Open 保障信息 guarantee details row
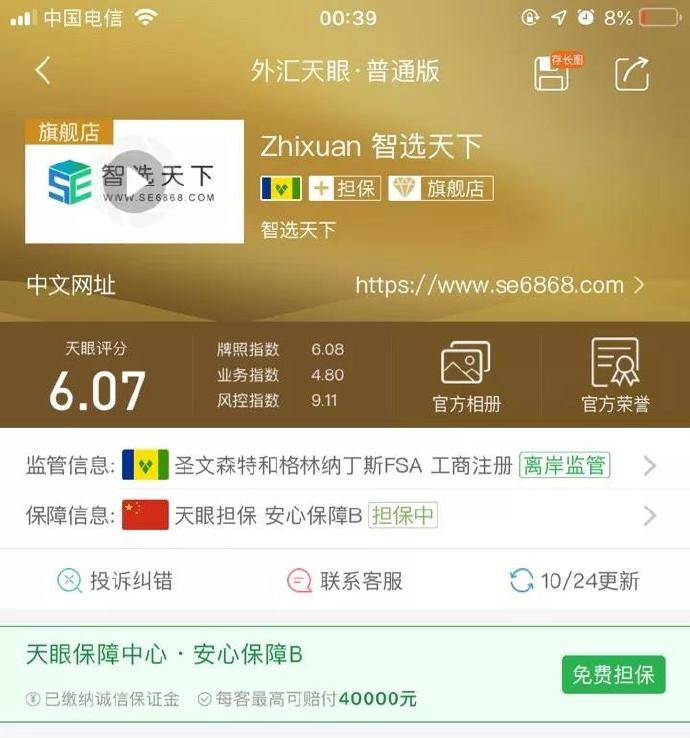The image size is (690, 738). tap(345, 516)
